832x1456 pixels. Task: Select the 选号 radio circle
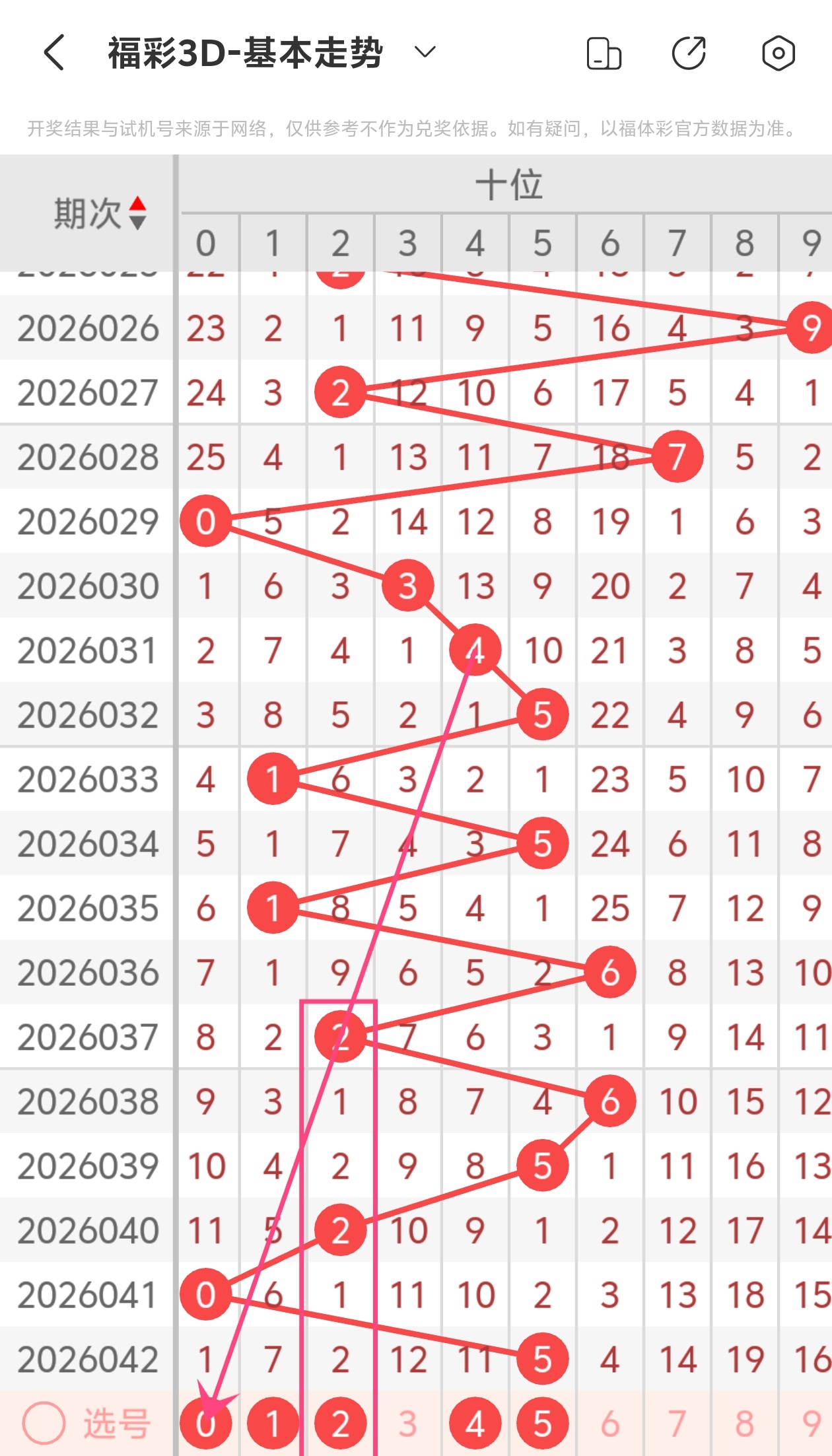(x=44, y=1423)
